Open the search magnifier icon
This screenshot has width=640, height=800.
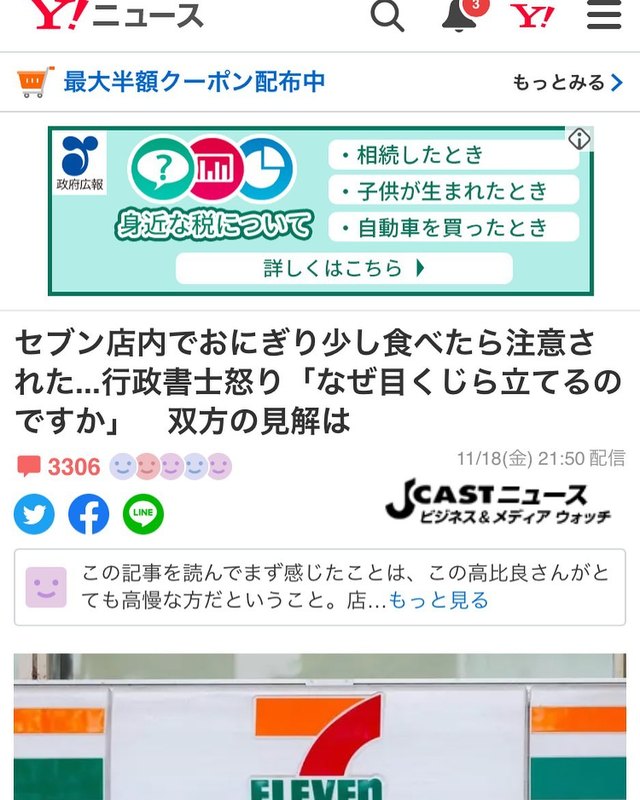coord(387,15)
